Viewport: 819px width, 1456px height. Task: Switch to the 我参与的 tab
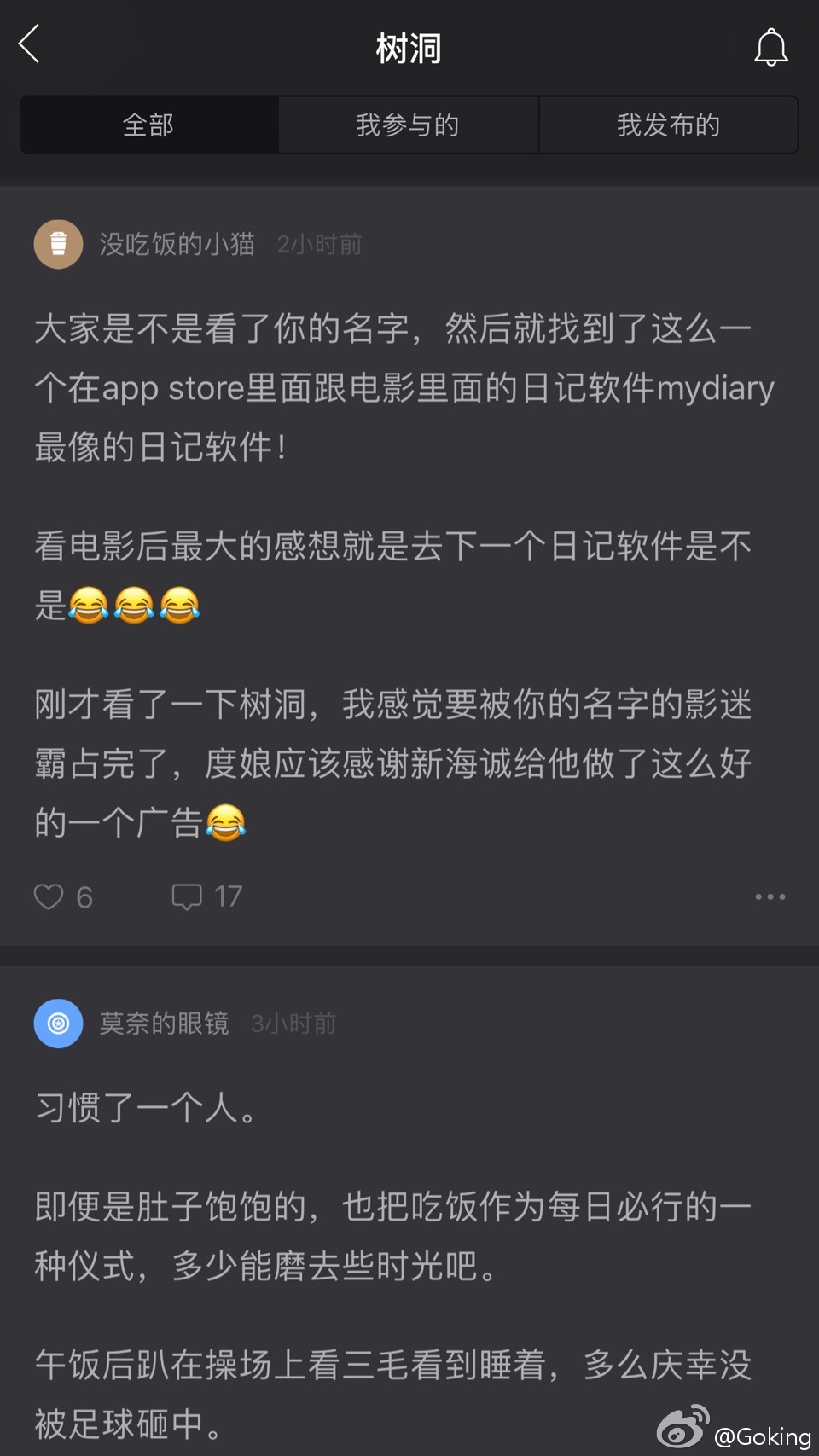tap(408, 125)
